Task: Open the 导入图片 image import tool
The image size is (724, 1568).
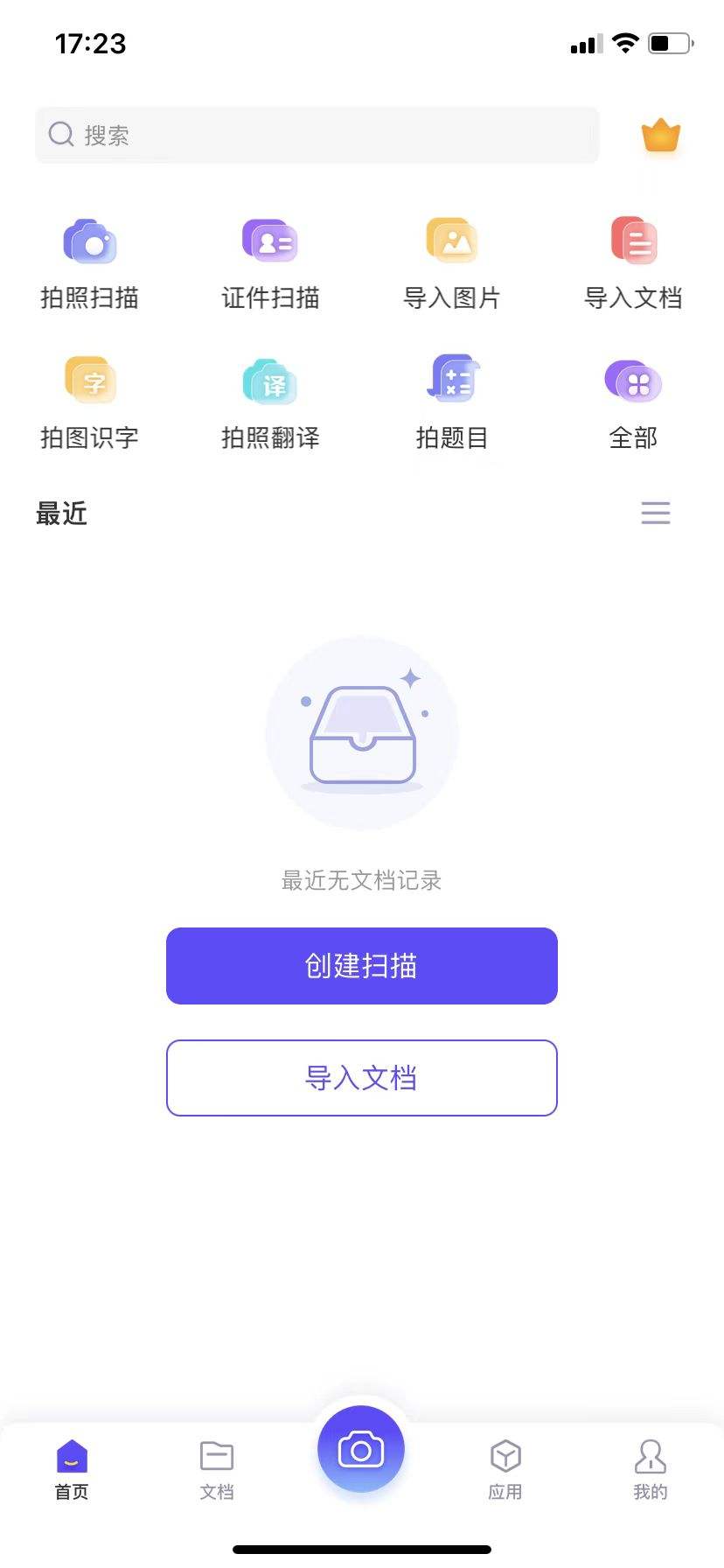Action: tap(452, 258)
